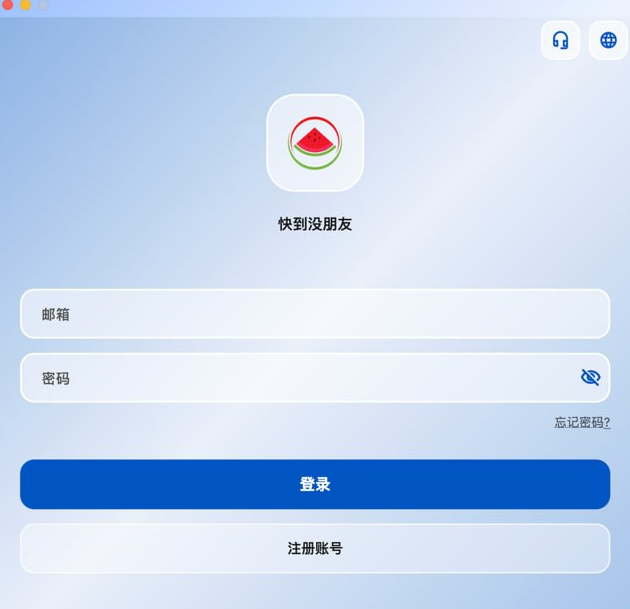Toggle password visibility eye icon
Screen dimensions: 630x609
pos(591,377)
